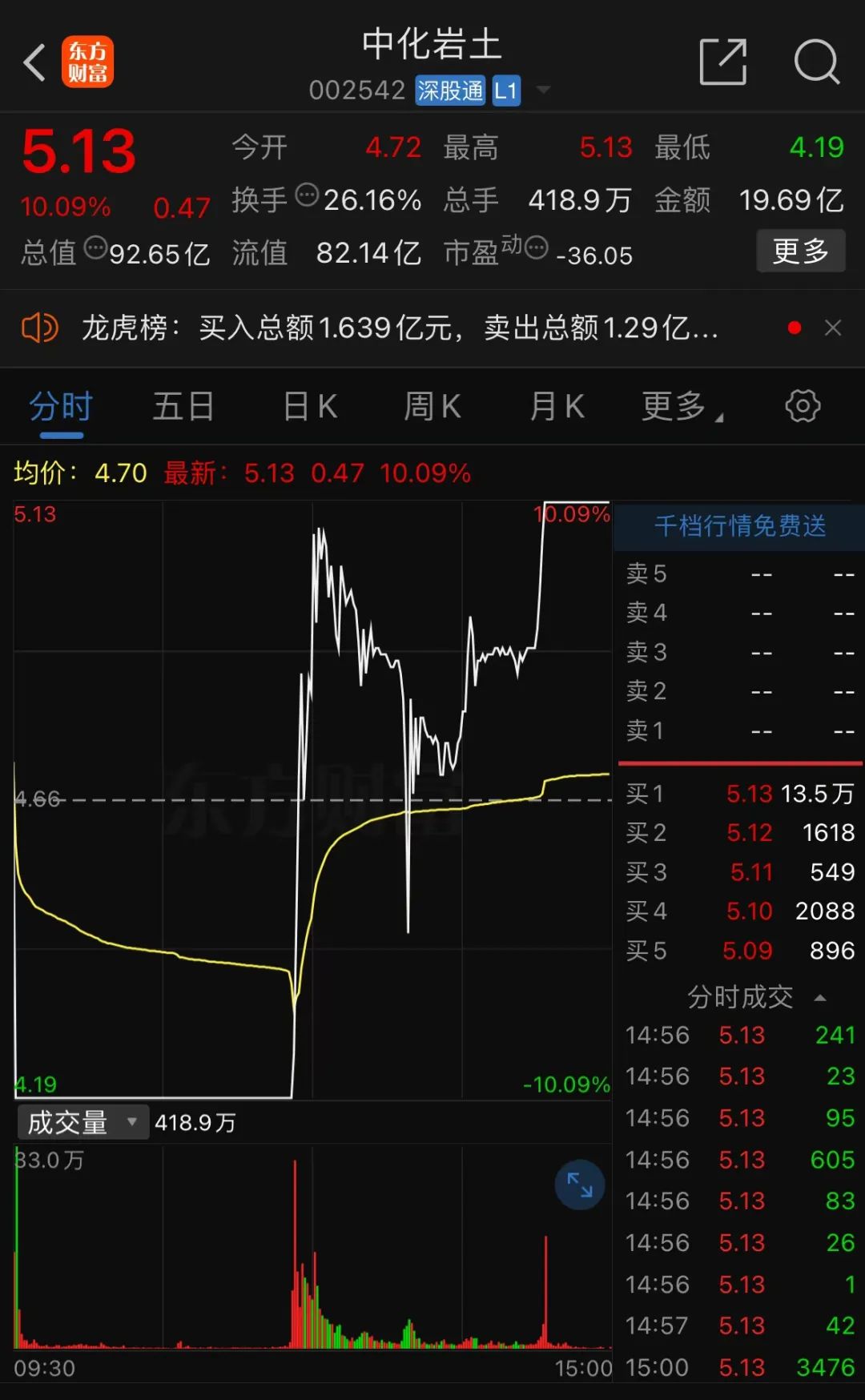The height and width of the screenshot is (1400, 865).
Task: Expand chart to full screen
Action: (579, 1185)
